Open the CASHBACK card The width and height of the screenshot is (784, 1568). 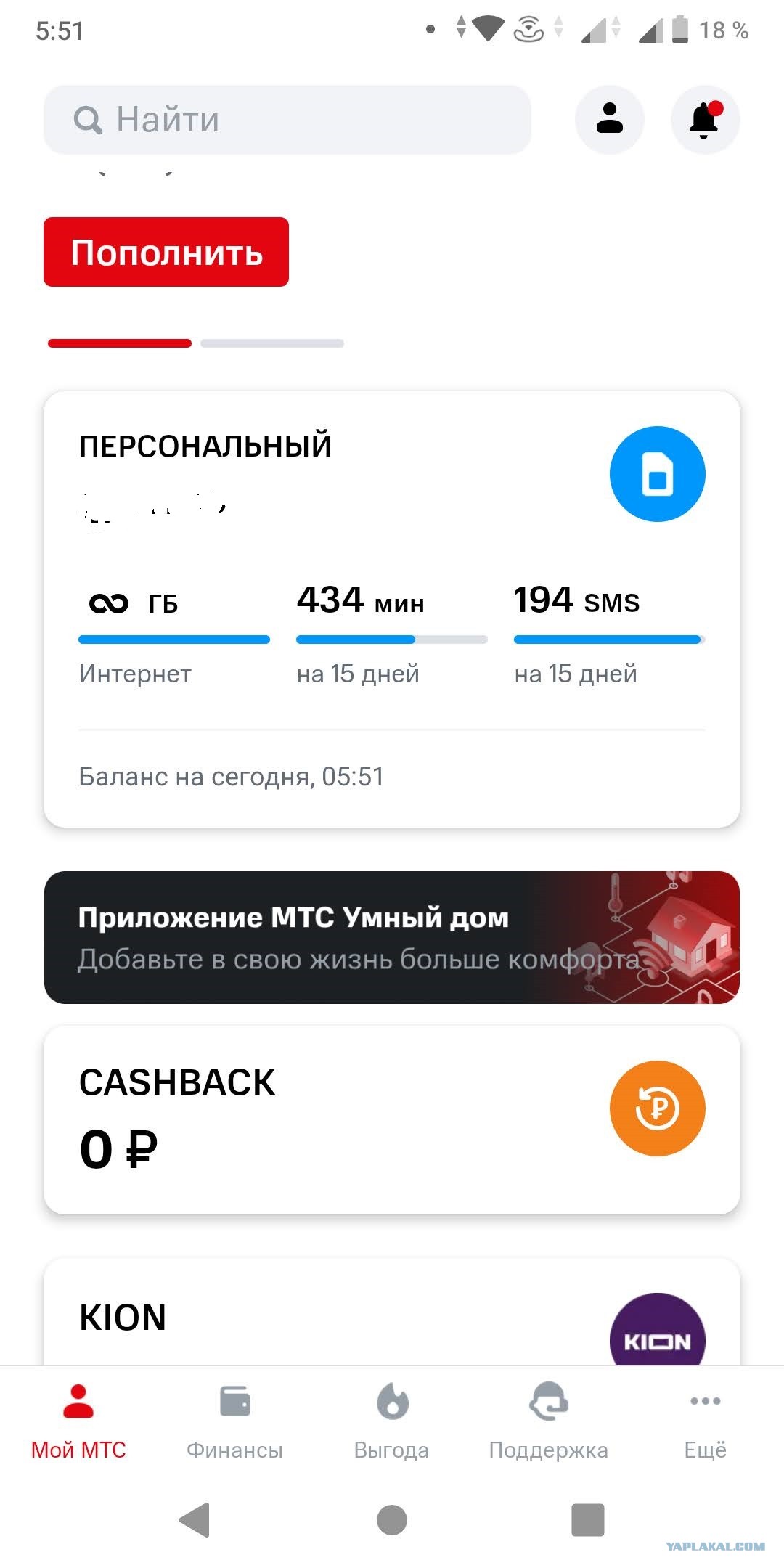point(327,1119)
